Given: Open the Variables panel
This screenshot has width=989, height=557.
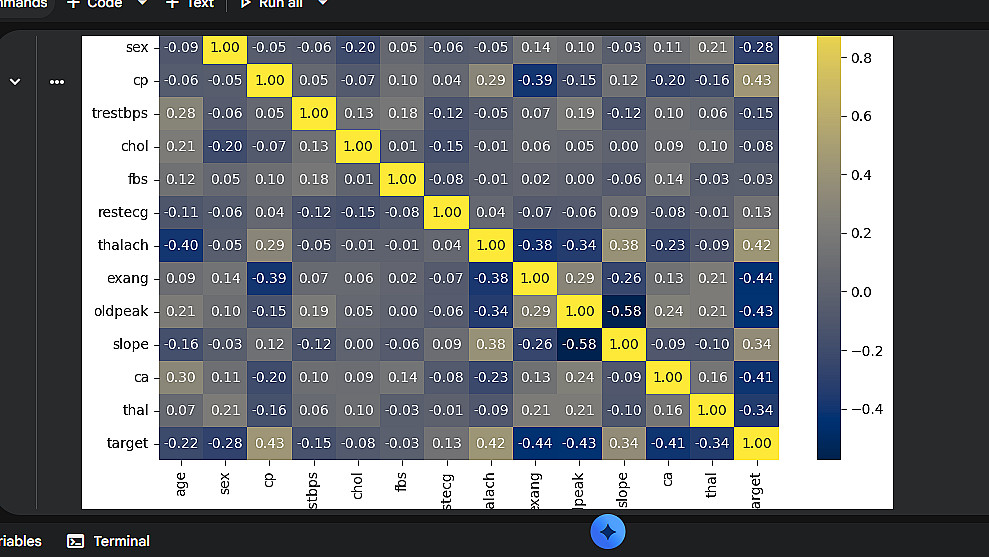Looking at the screenshot, I should pyautogui.click(x=20, y=541).
